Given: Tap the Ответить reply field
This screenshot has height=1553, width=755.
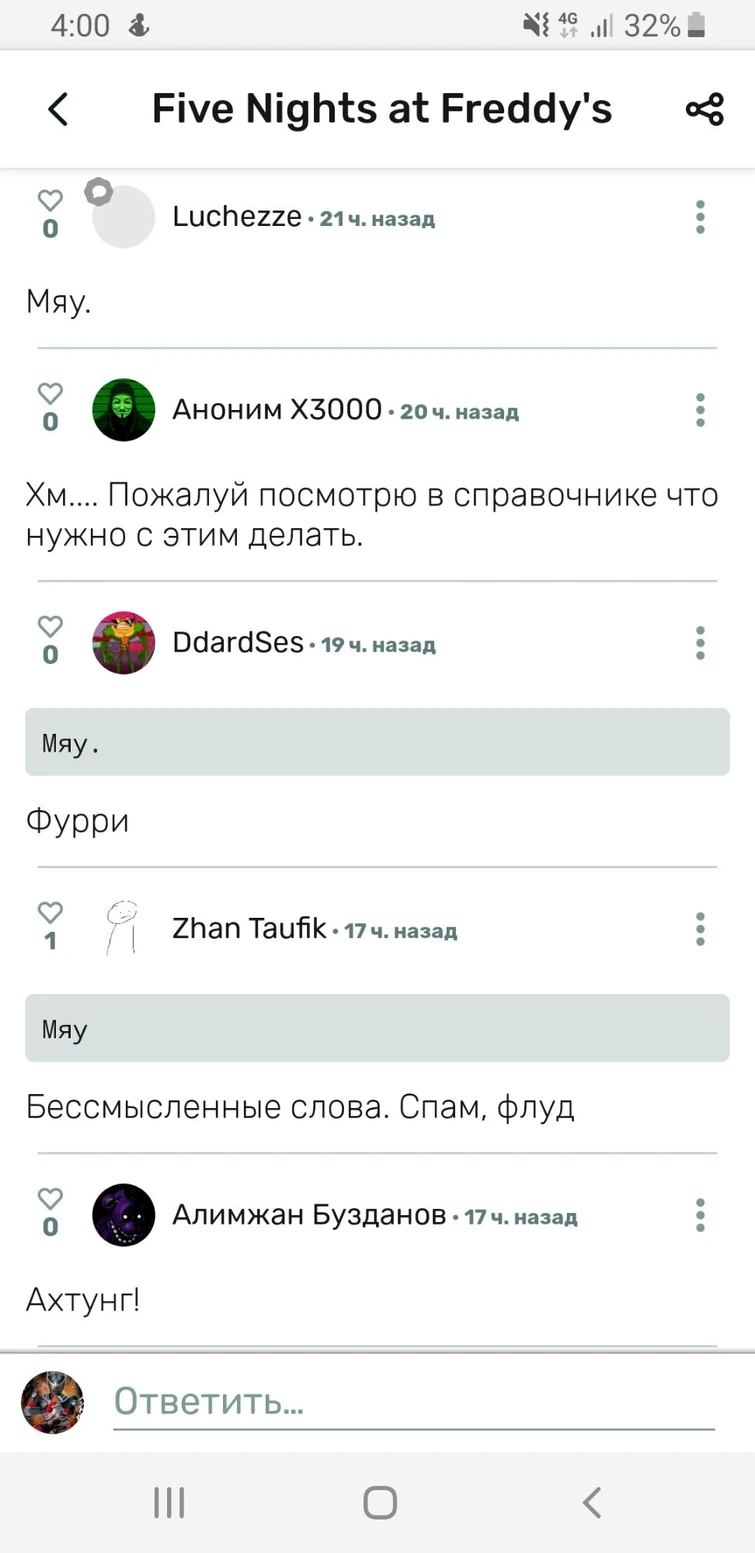Looking at the screenshot, I should (412, 1402).
